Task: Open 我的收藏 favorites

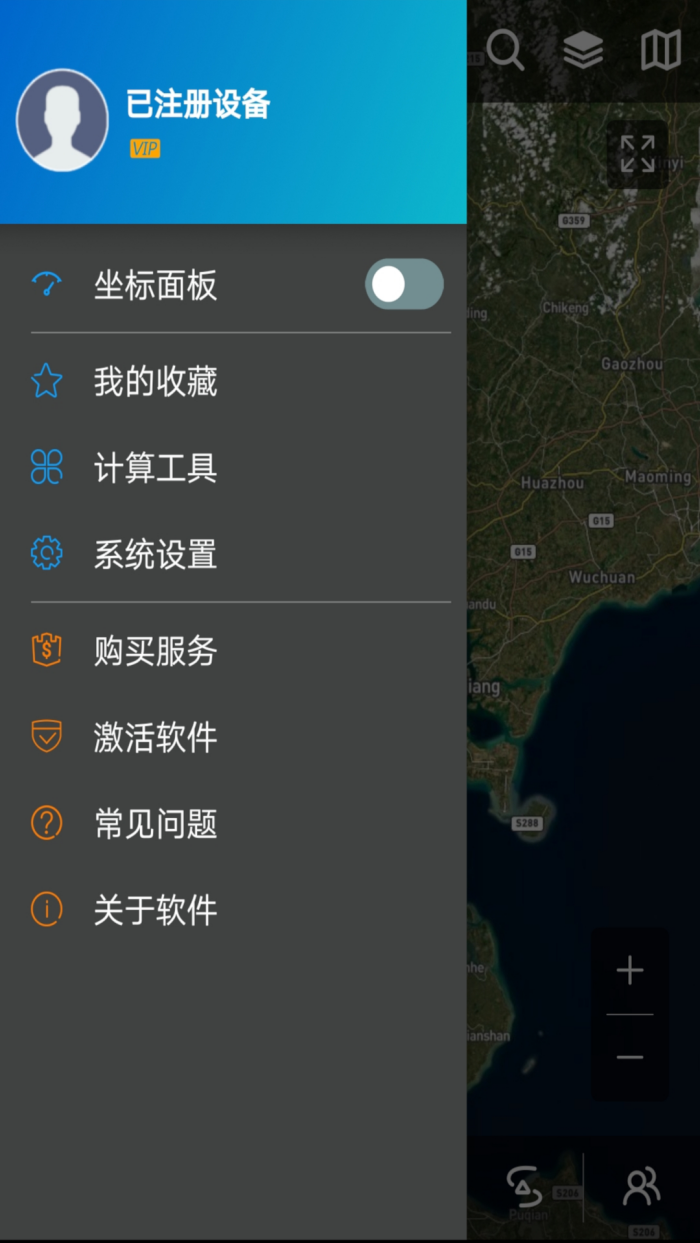Action: pyautogui.click(x=156, y=382)
